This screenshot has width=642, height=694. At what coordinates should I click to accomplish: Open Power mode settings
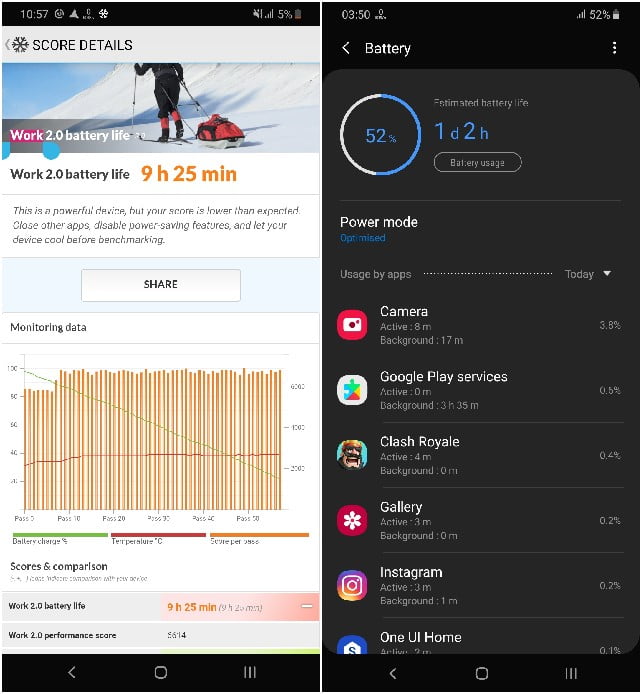pyautogui.click(x=378, y=228)
